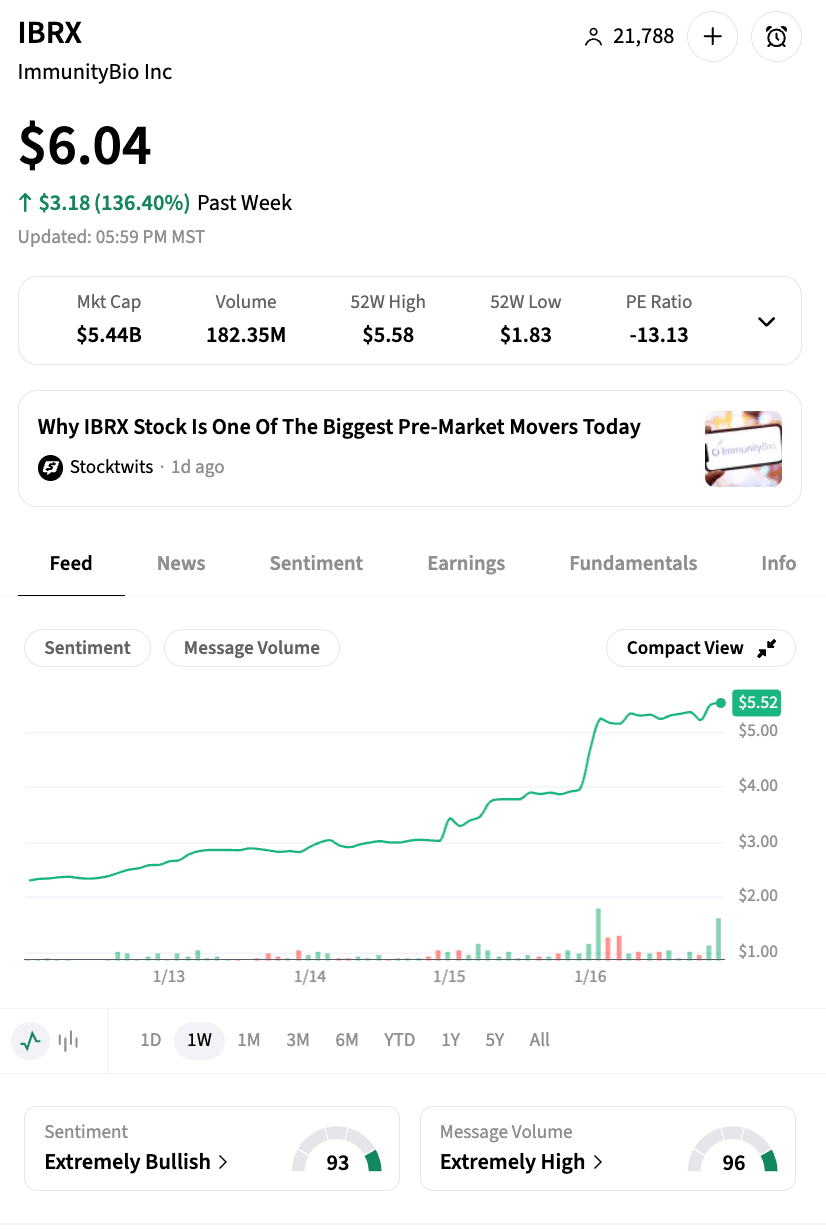Screen dimensions: 826x1230
Task: Show the All time chart range
Action: 540,1040
